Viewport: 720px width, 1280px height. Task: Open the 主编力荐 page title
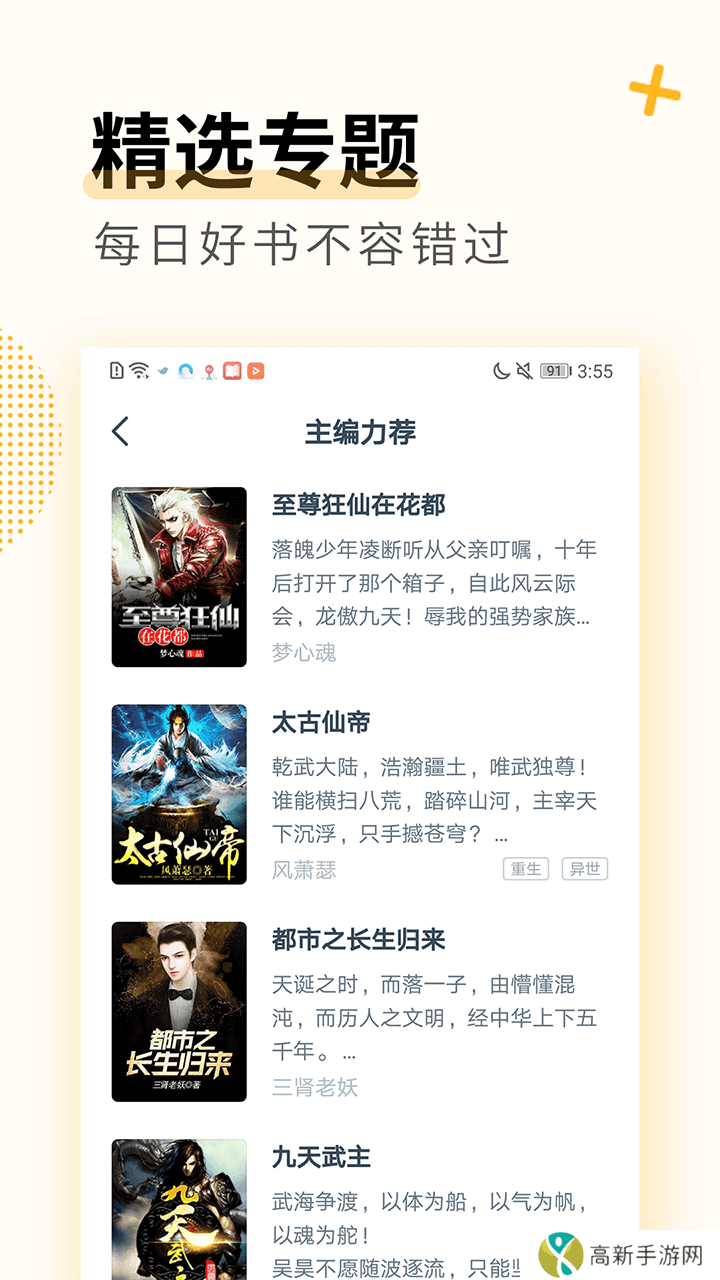[x=360, y=432]
